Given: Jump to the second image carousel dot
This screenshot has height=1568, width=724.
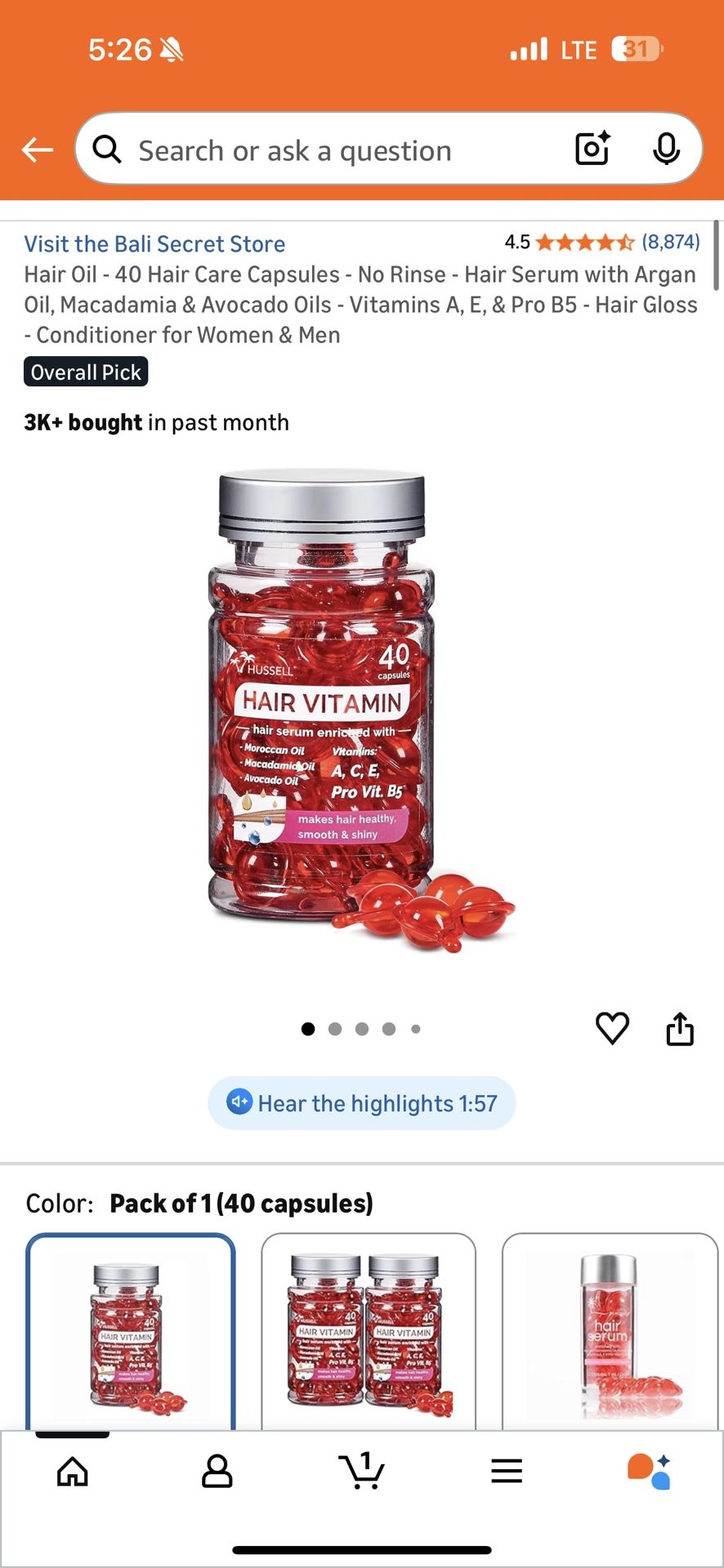Looking at the screenshot, I should click(x=335, y=1029).
